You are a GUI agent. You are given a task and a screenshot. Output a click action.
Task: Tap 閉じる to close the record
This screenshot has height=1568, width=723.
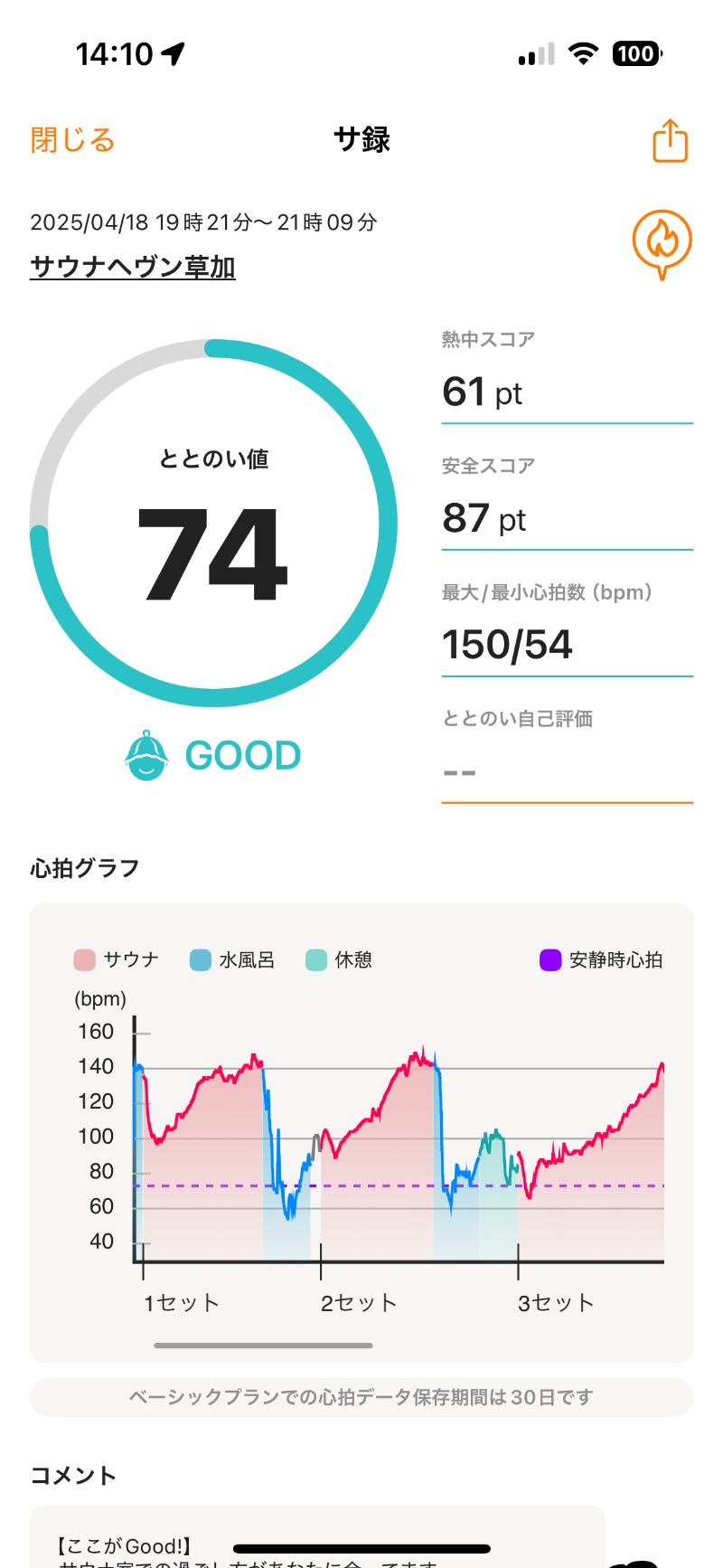72,140
